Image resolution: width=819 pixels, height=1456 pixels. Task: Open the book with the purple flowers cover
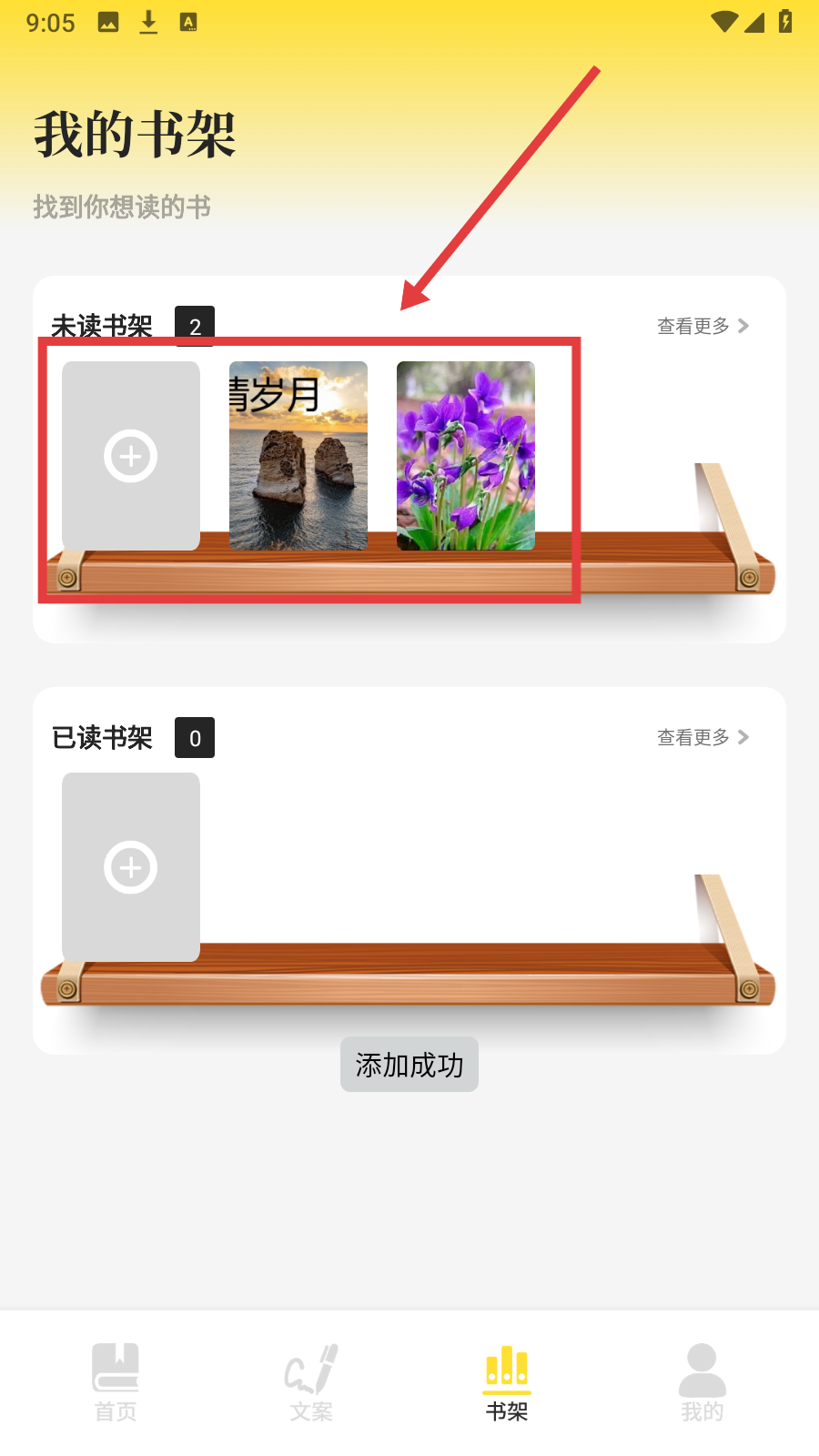[x=466, y=455]
